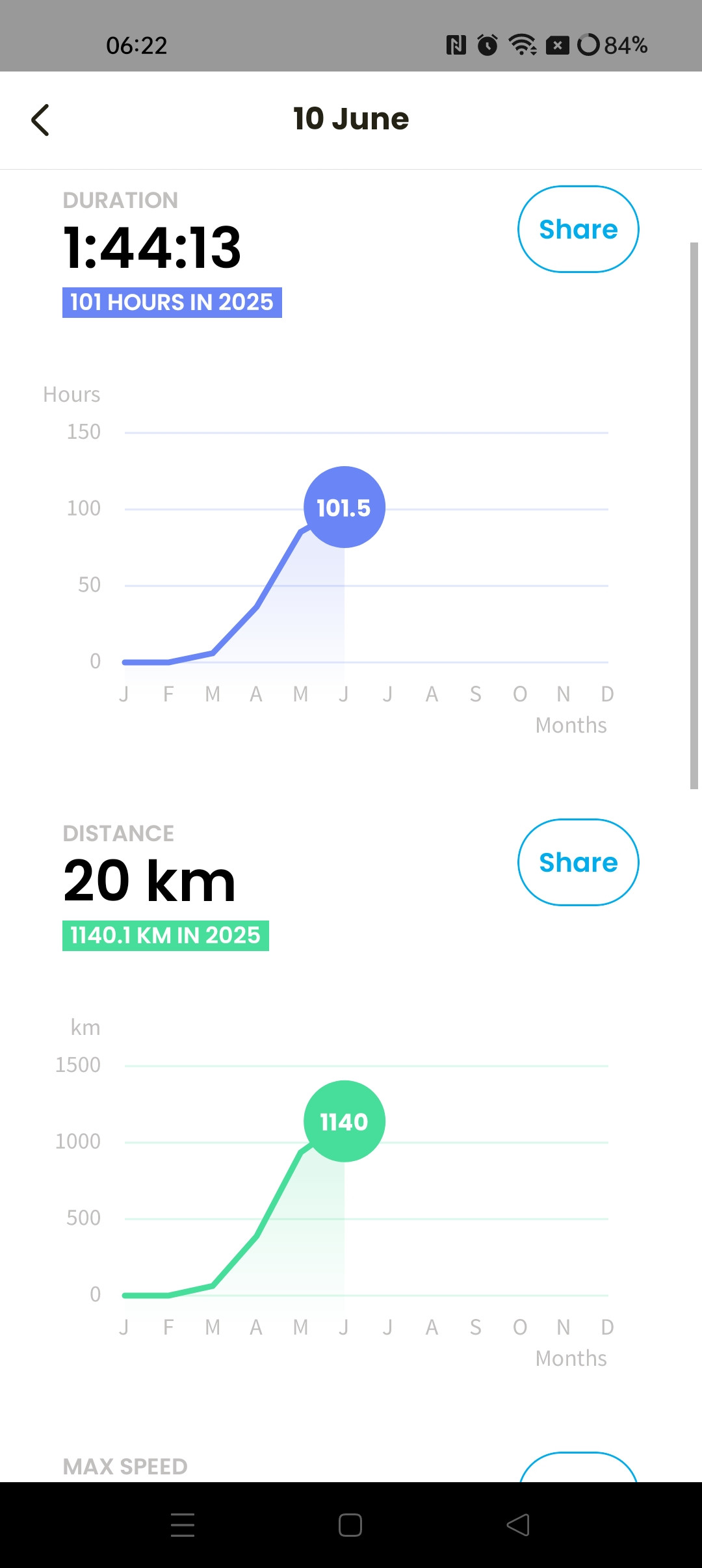Image resolution: width=702 pixels, height=1568 pixels.
Task: Tap the 1140 km chart marker
Action: pyautogui.click(x=344, y=1121)
